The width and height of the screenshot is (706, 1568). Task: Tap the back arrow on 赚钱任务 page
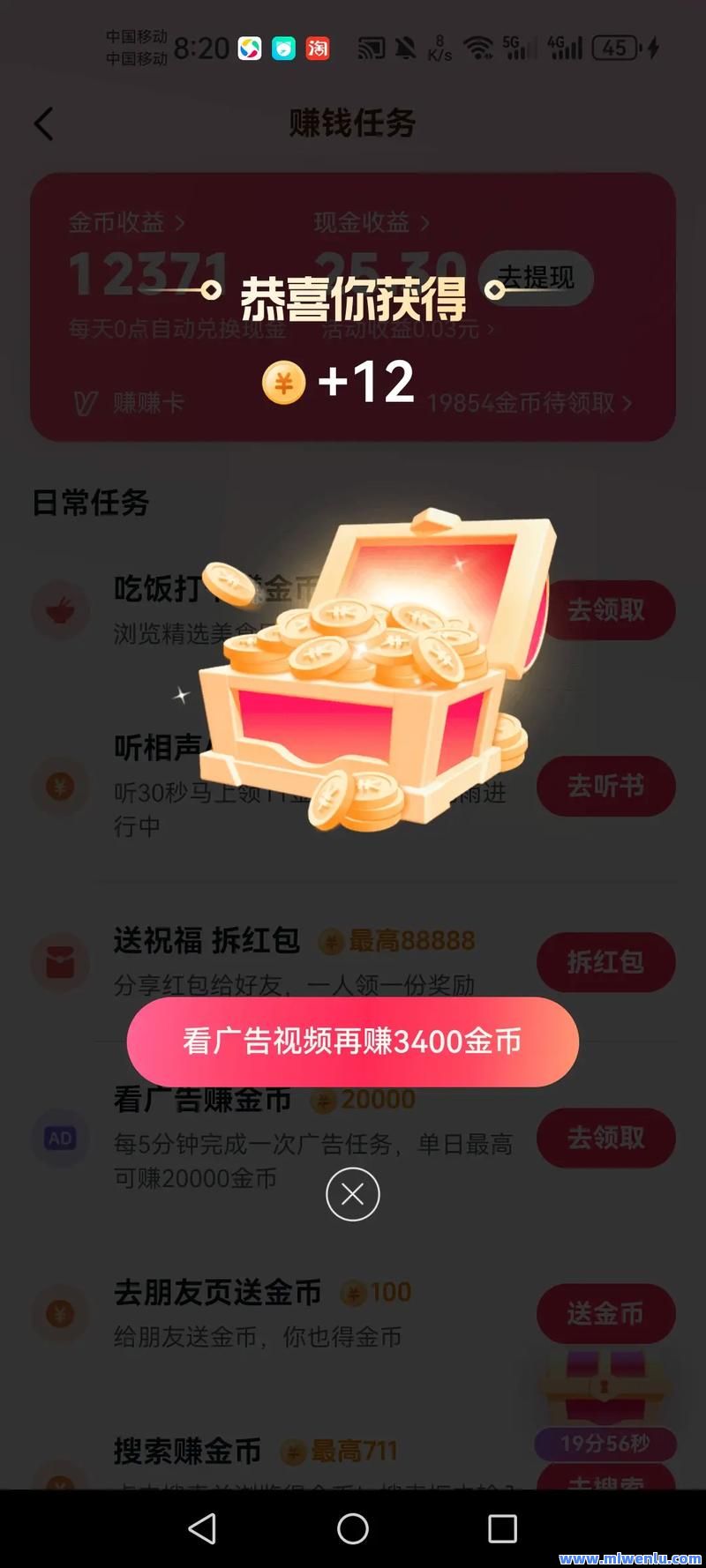pyautogui.click(x=44, y=123)
